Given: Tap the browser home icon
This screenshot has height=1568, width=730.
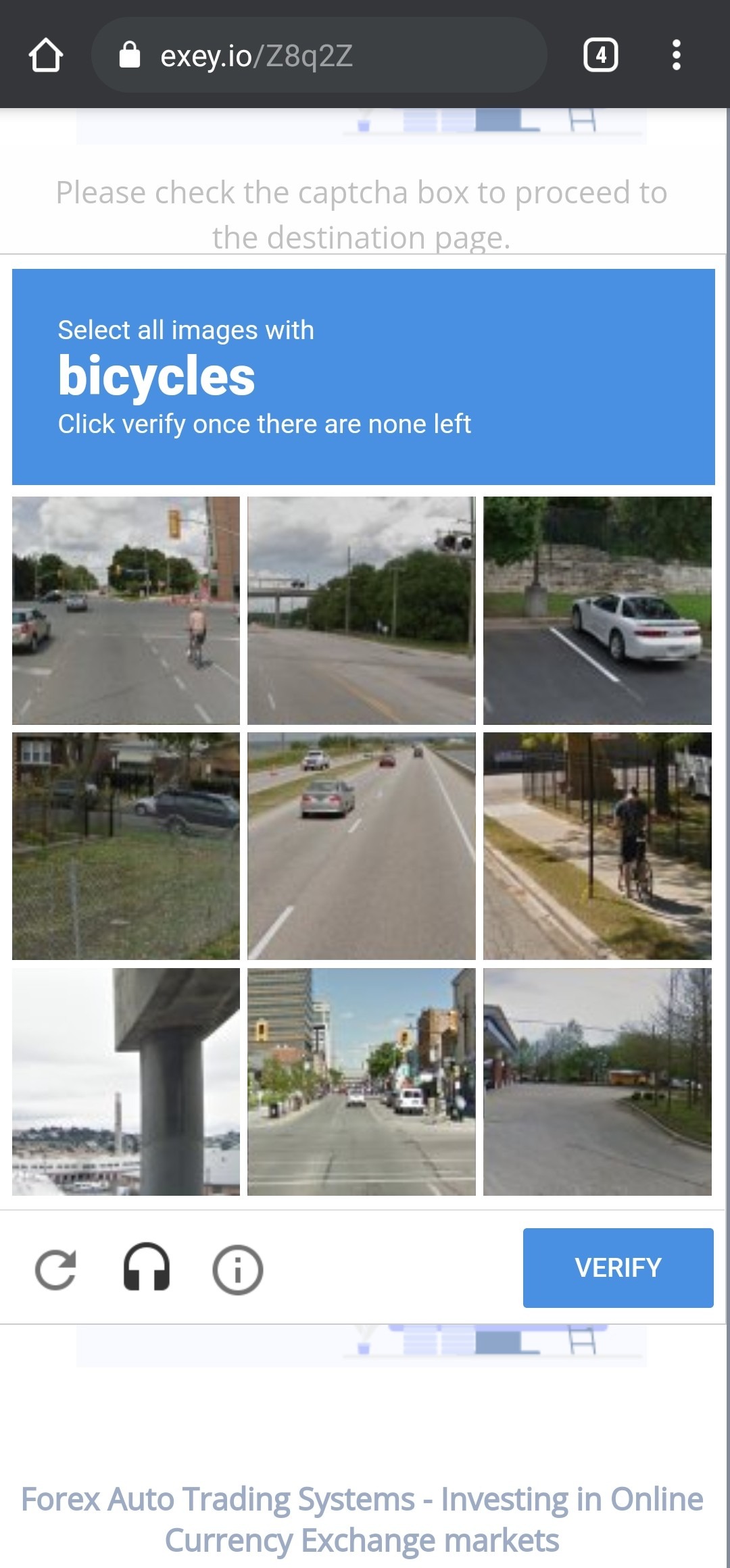Looking at the screenshot, I should point(46,55).
